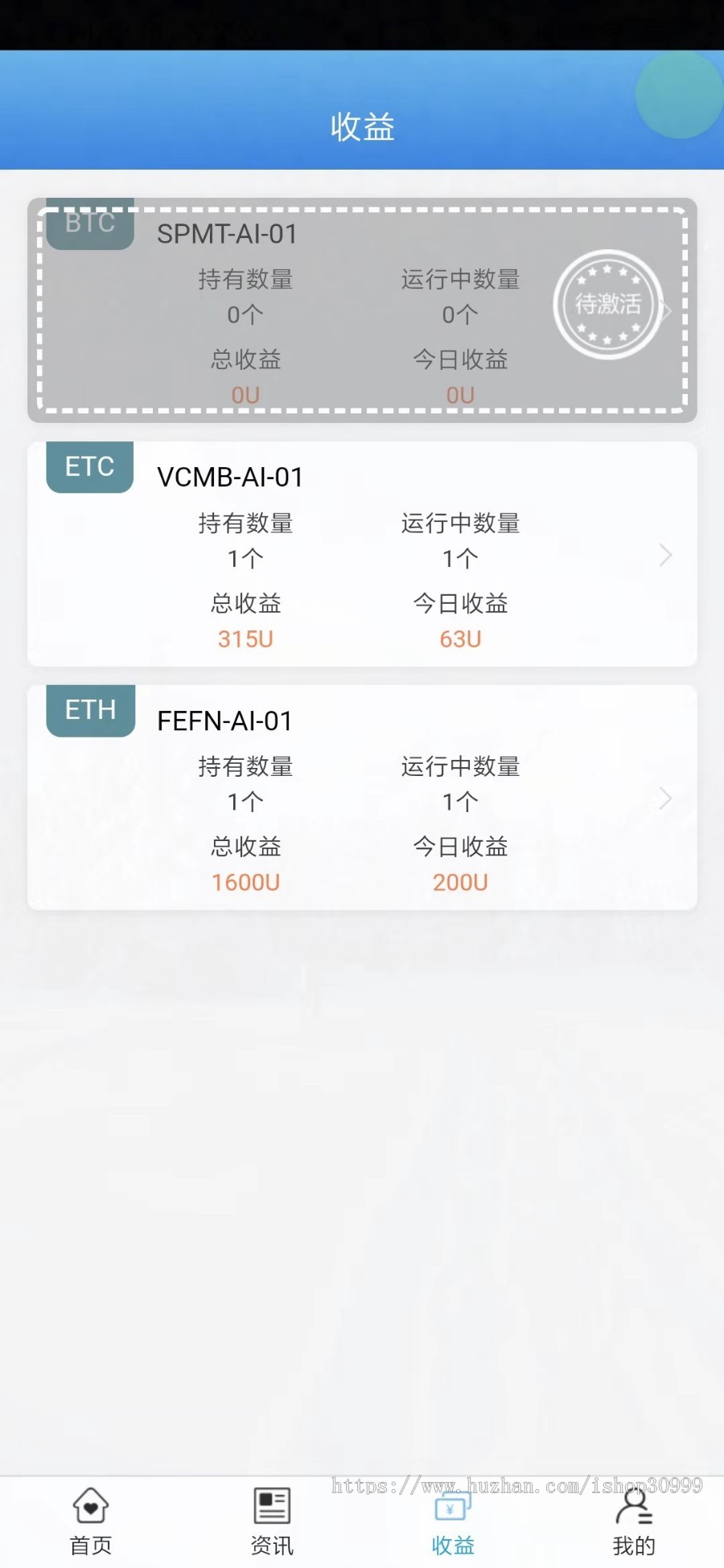The image size is (724, 1568).
Task: Click the ETC badge on VCMB-AI-01 card
Action: pos(88,467)
